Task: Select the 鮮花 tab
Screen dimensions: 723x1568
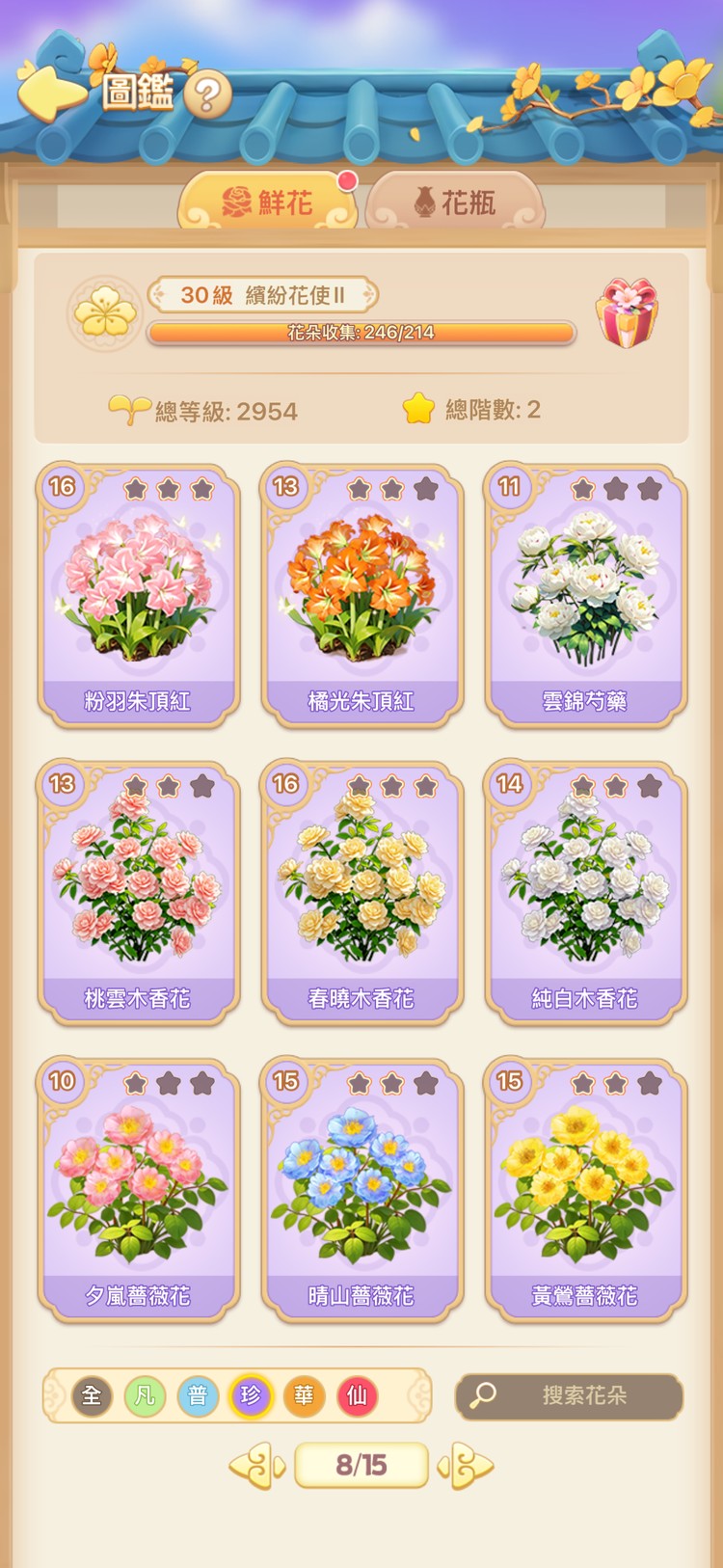Action: click(x=267, y=203)
